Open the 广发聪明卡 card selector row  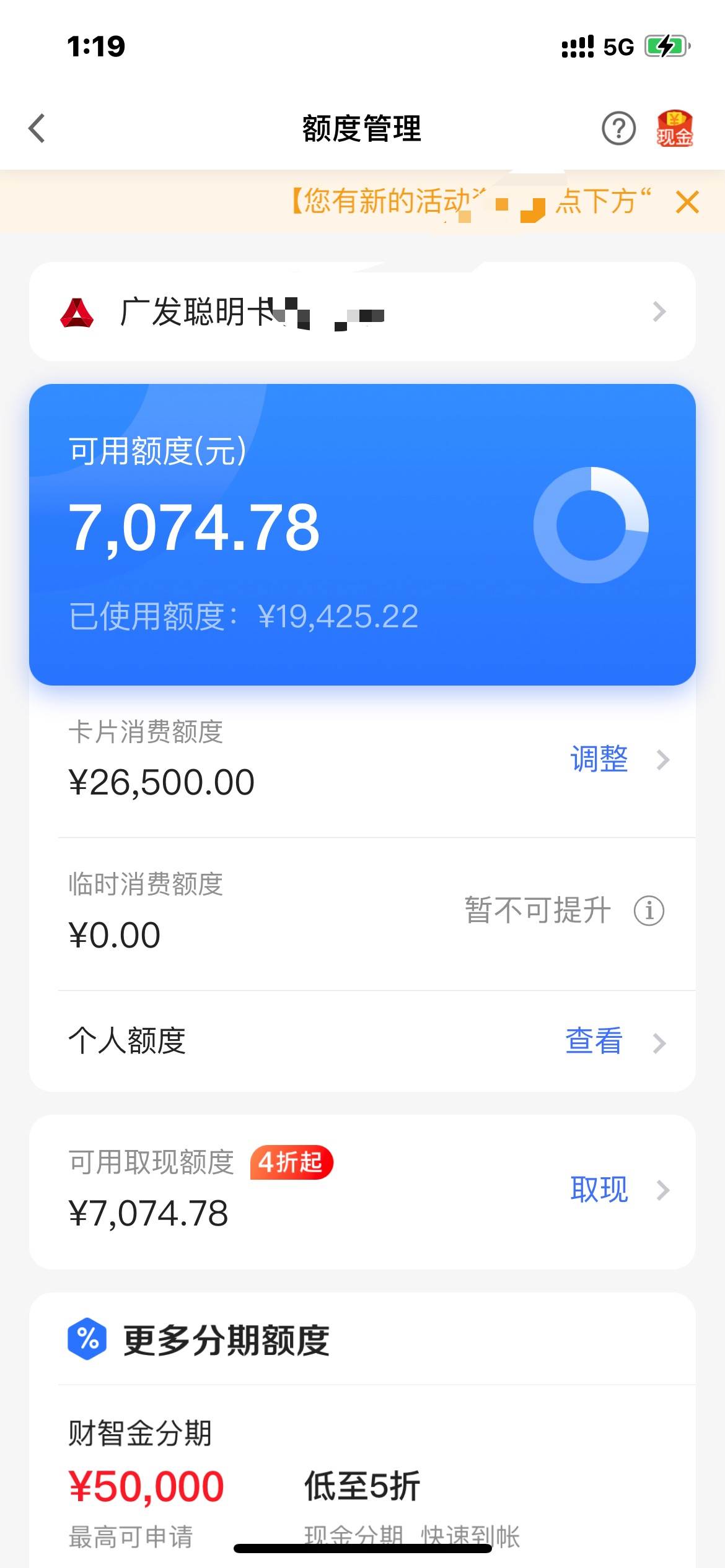pos(362,311)
